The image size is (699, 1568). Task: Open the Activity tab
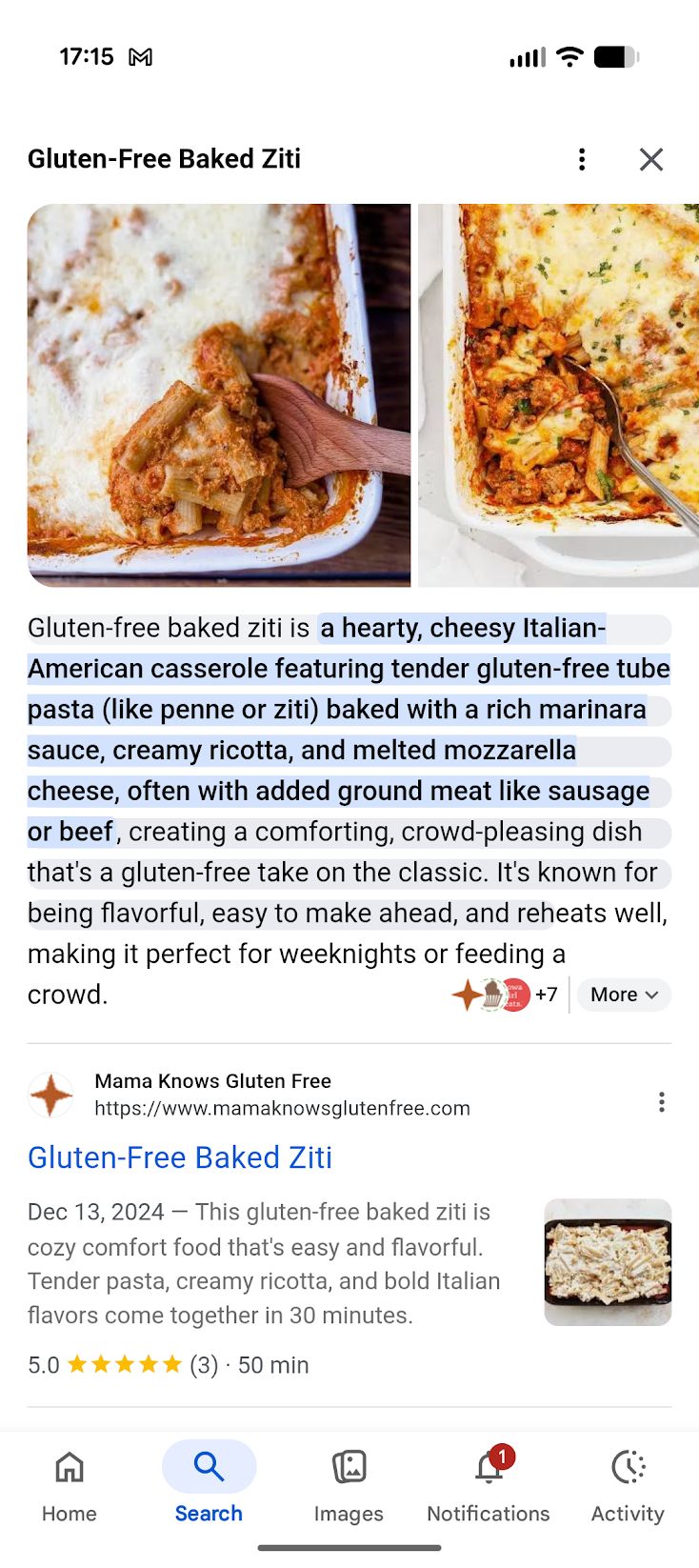(x=628, y=1484)
